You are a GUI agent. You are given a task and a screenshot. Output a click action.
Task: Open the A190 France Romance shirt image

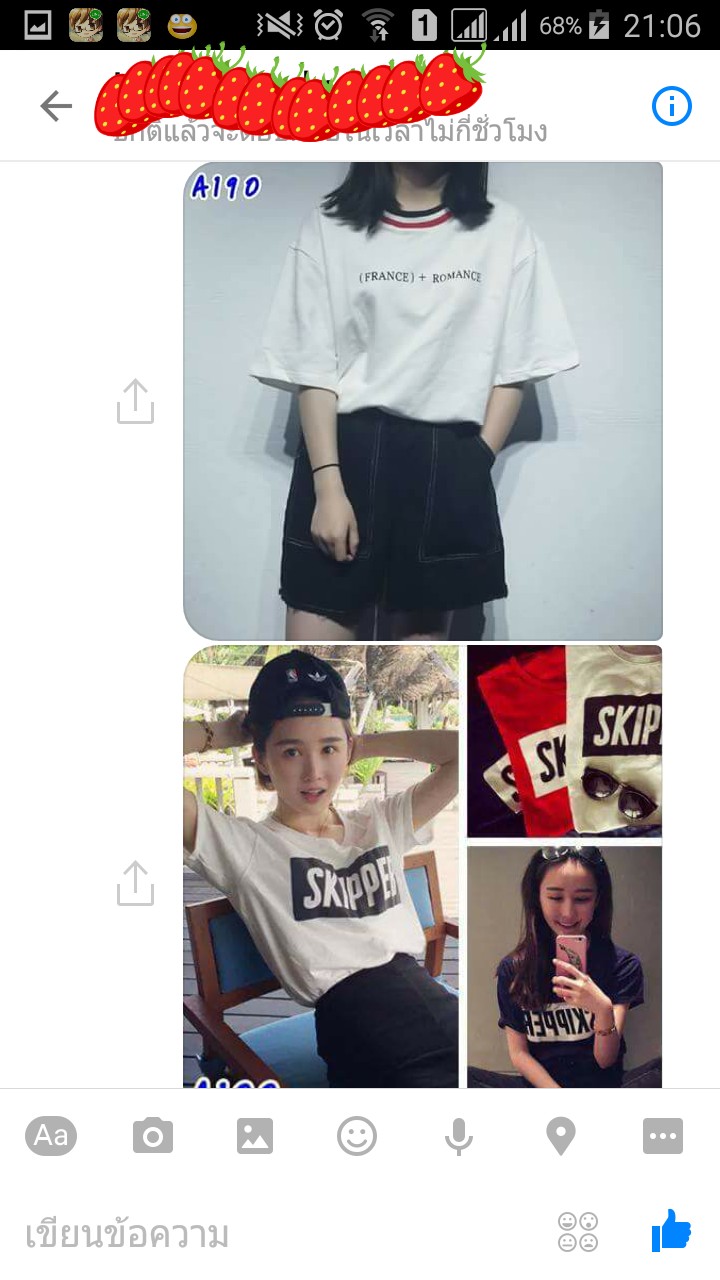[423, 401]
